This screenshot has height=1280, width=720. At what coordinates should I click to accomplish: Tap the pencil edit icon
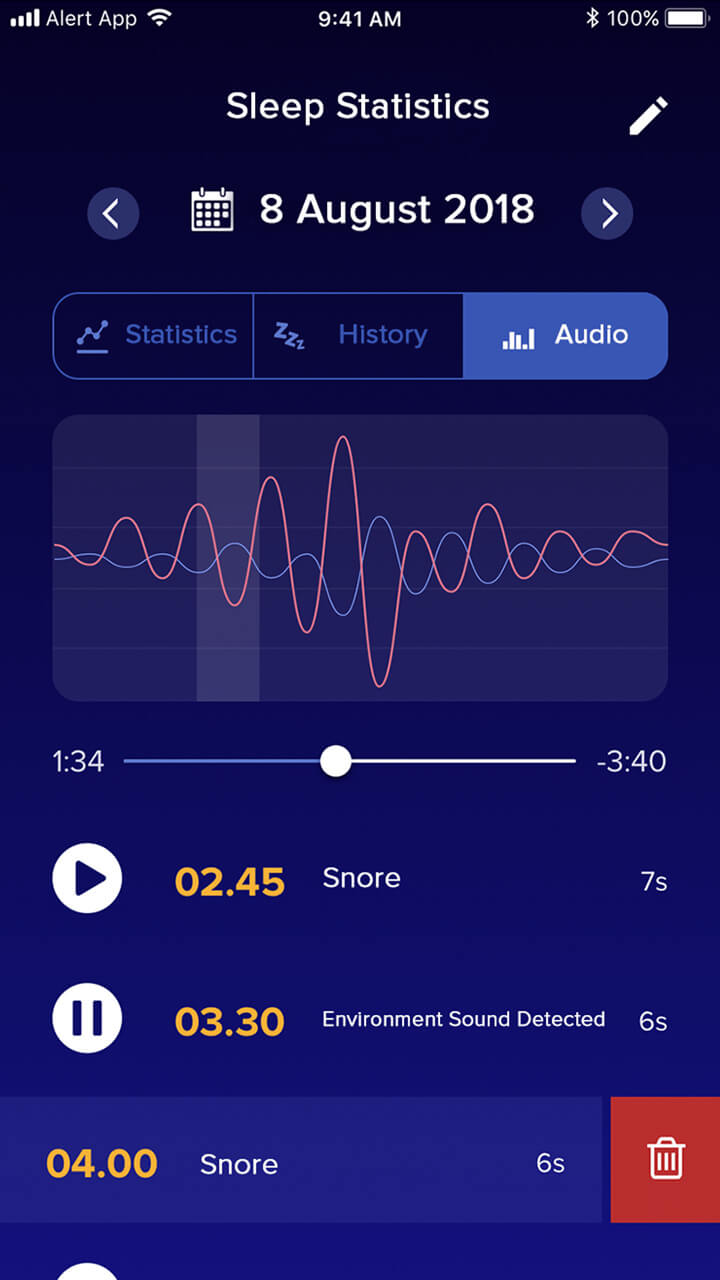pos(648,115)
